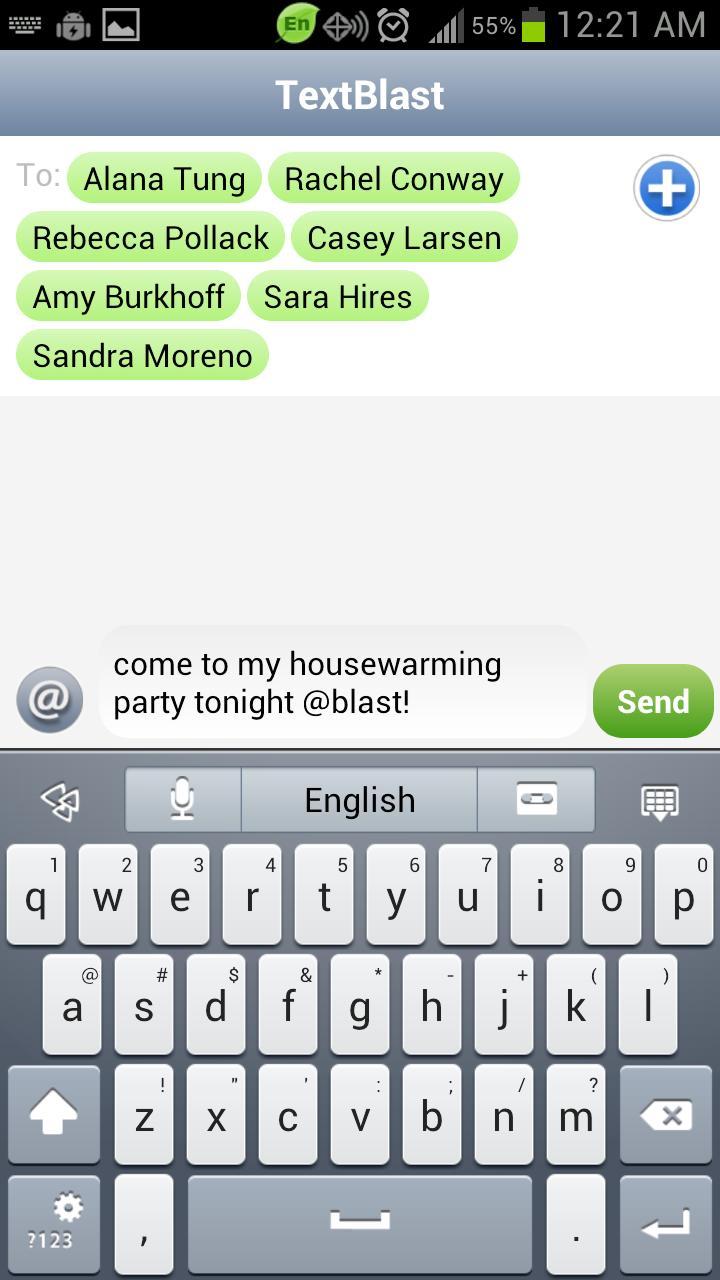Change the keyboard language from English

(359, 800)
